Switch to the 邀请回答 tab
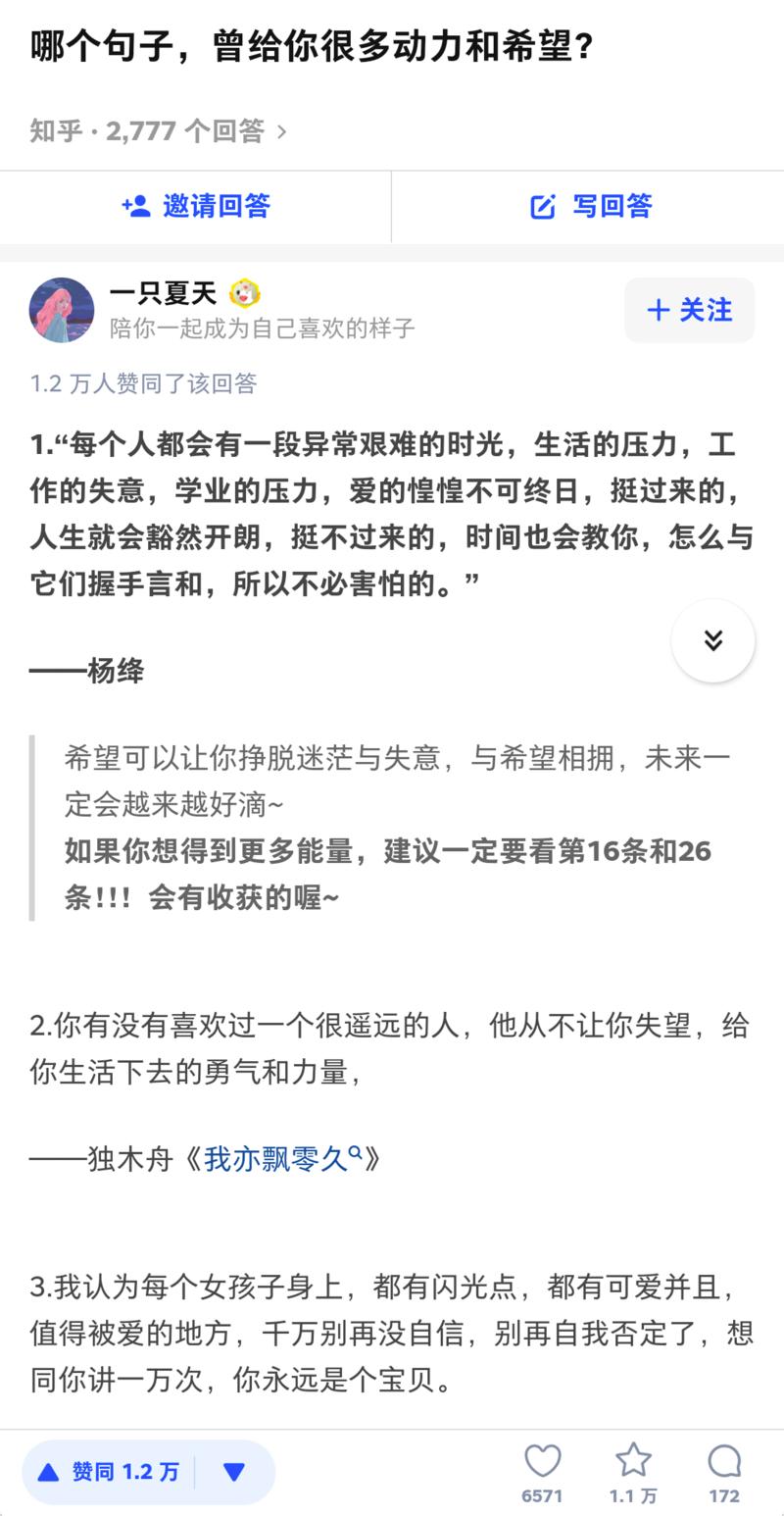The width and height of the screenshot is (784, 1516). click(196, 207)
